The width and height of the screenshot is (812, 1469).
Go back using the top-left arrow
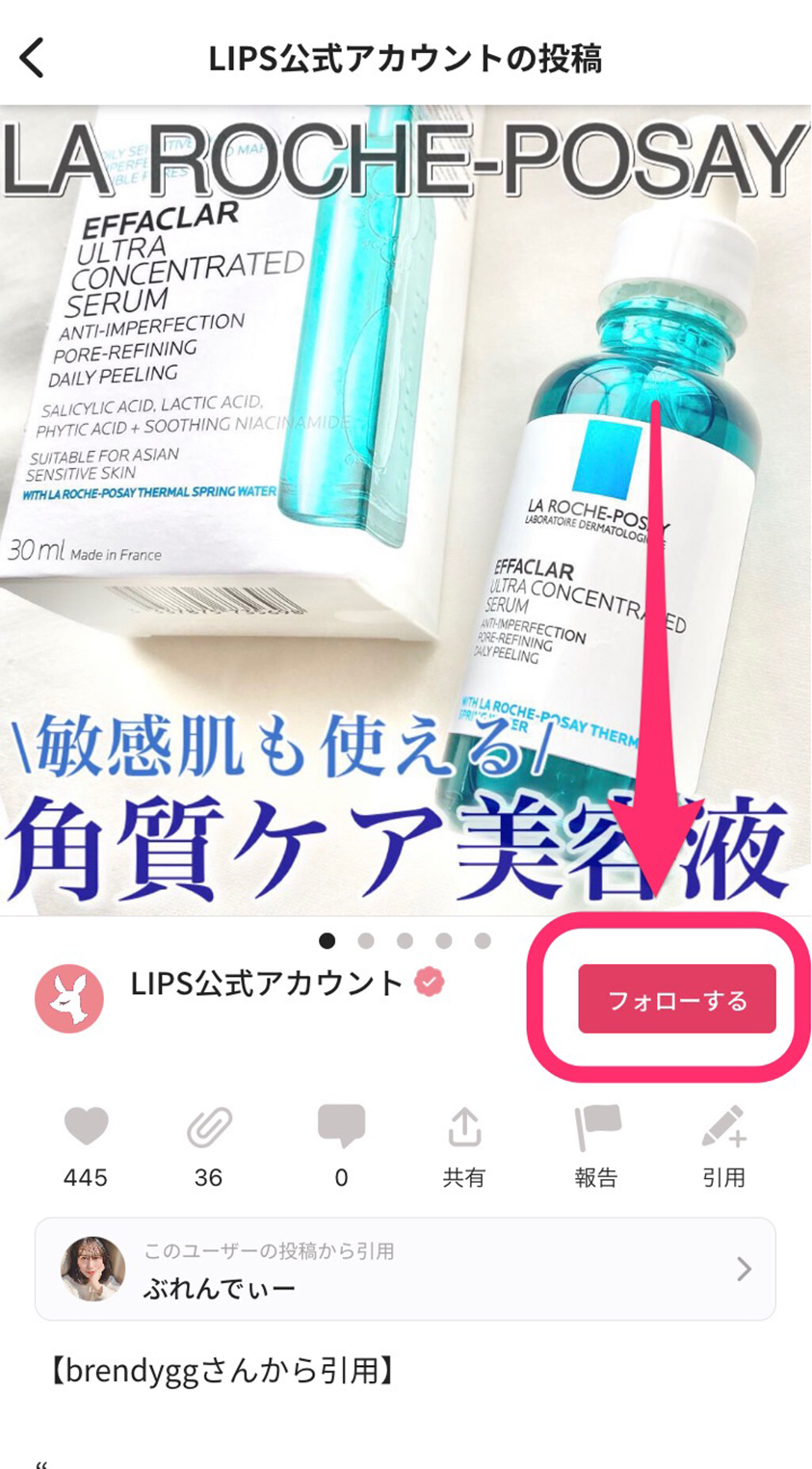coord(33,58)
